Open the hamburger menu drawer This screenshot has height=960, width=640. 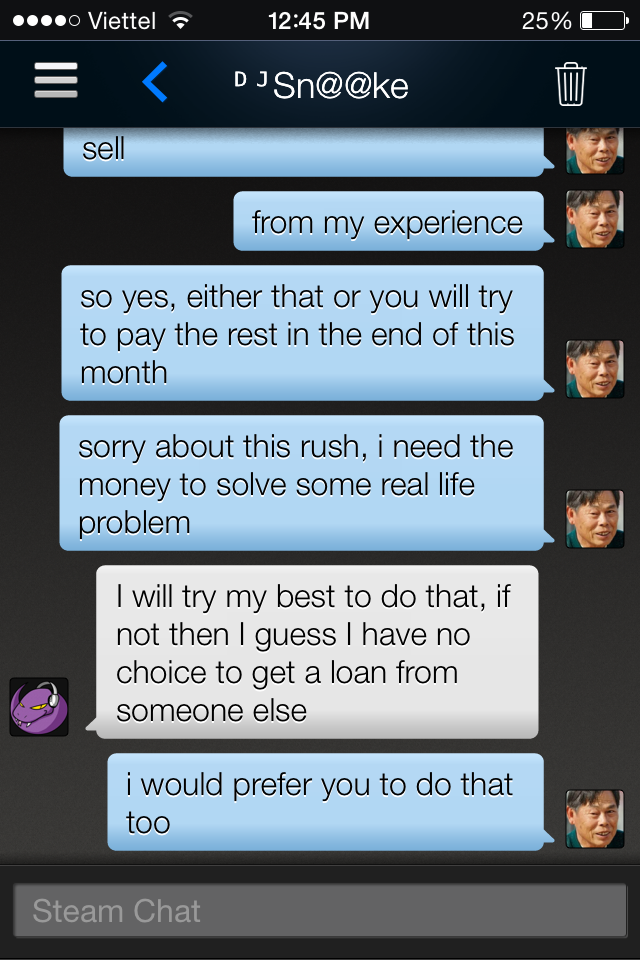pos(56,82)
